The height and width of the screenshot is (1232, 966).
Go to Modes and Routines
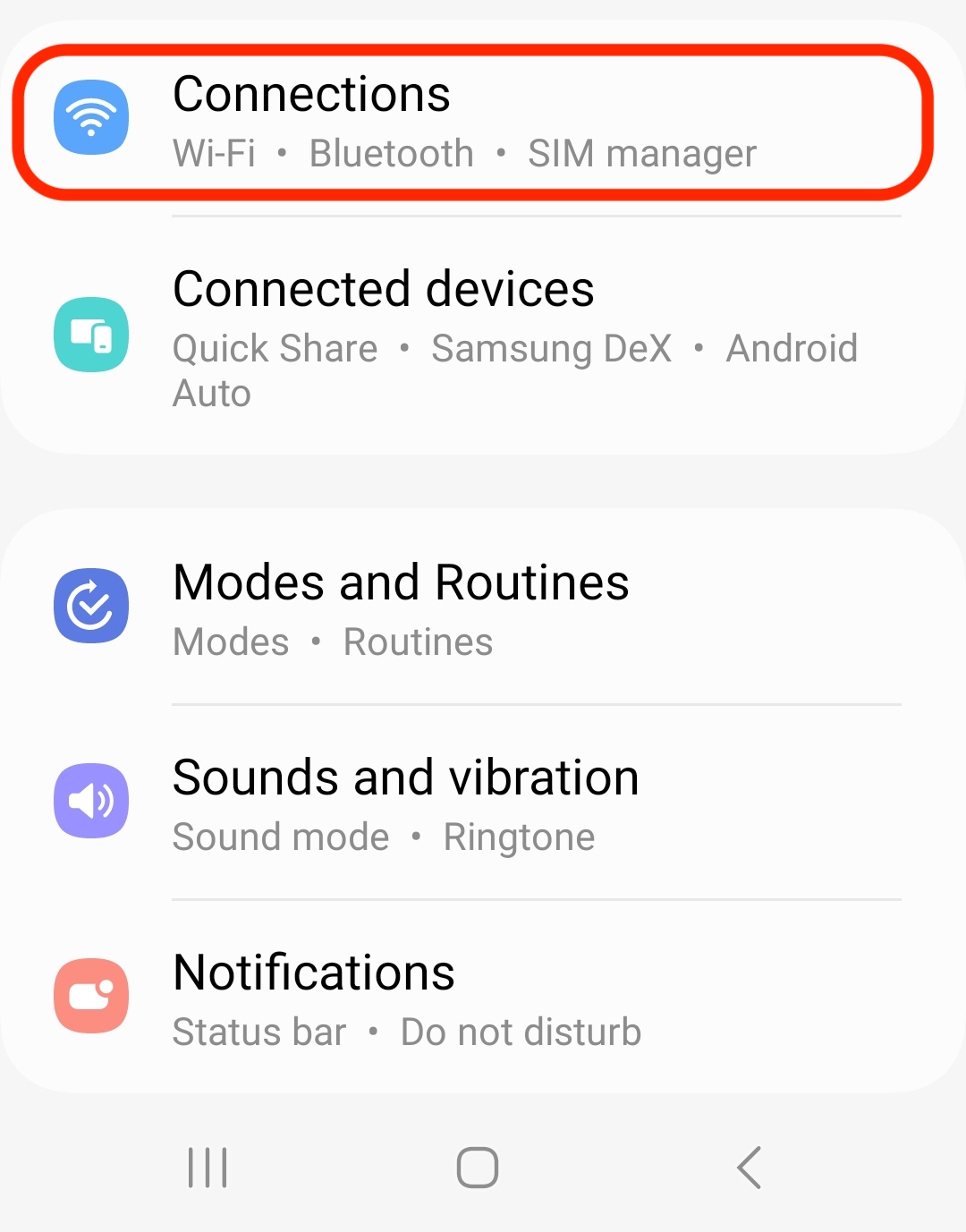pyautogui.click(x=483, y=607)
